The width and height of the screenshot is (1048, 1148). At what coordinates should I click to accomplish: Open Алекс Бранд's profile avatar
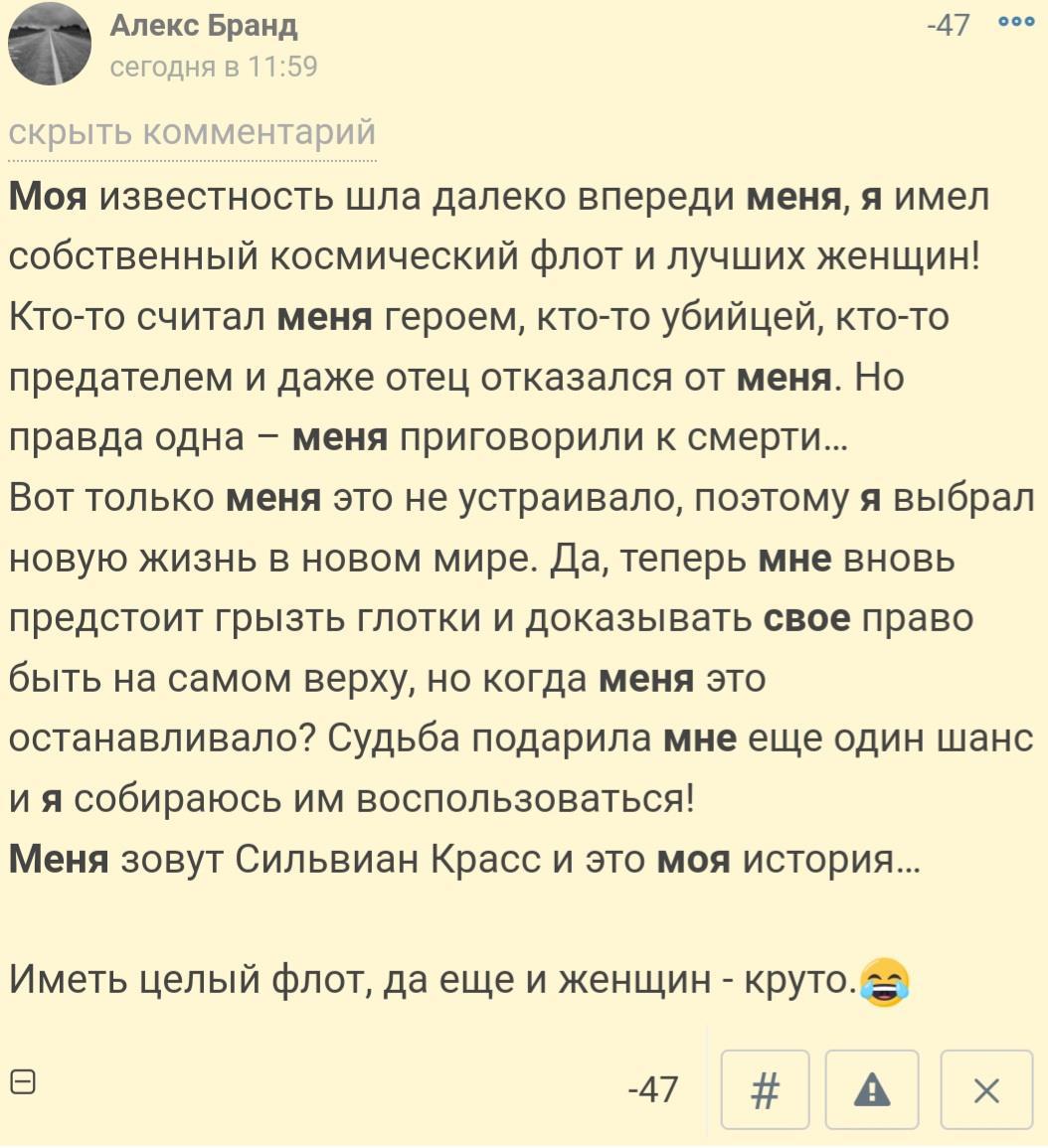coord(50,44)
